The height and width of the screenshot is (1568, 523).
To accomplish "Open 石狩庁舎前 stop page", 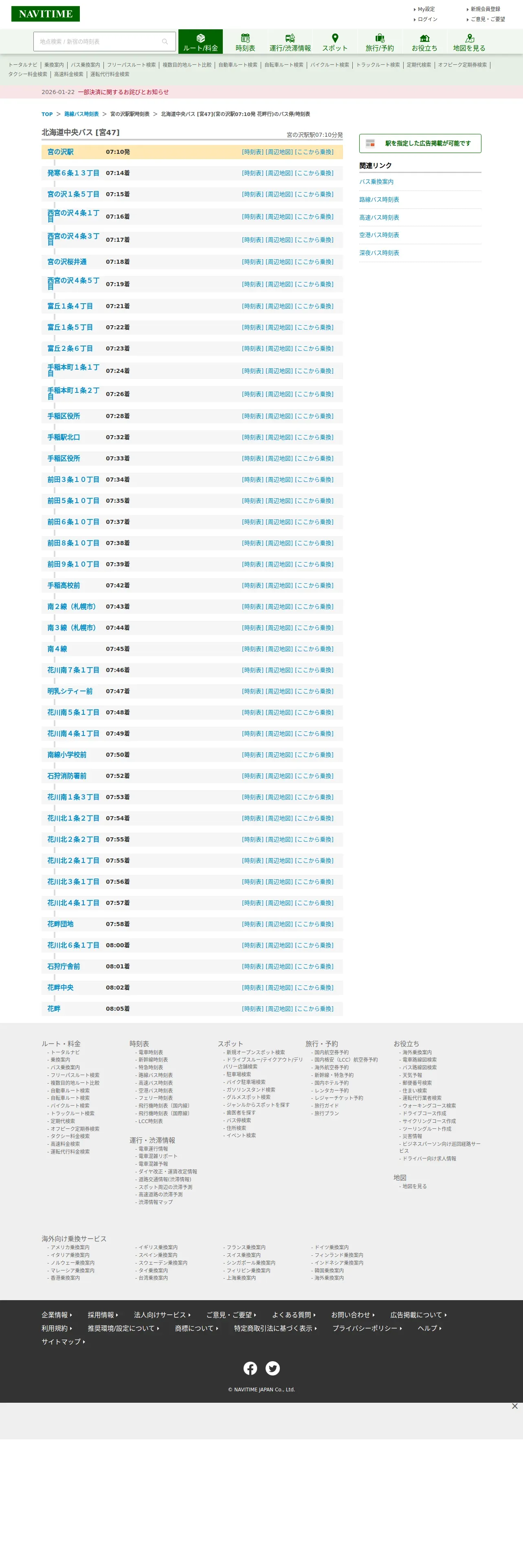I will [63, 966].
